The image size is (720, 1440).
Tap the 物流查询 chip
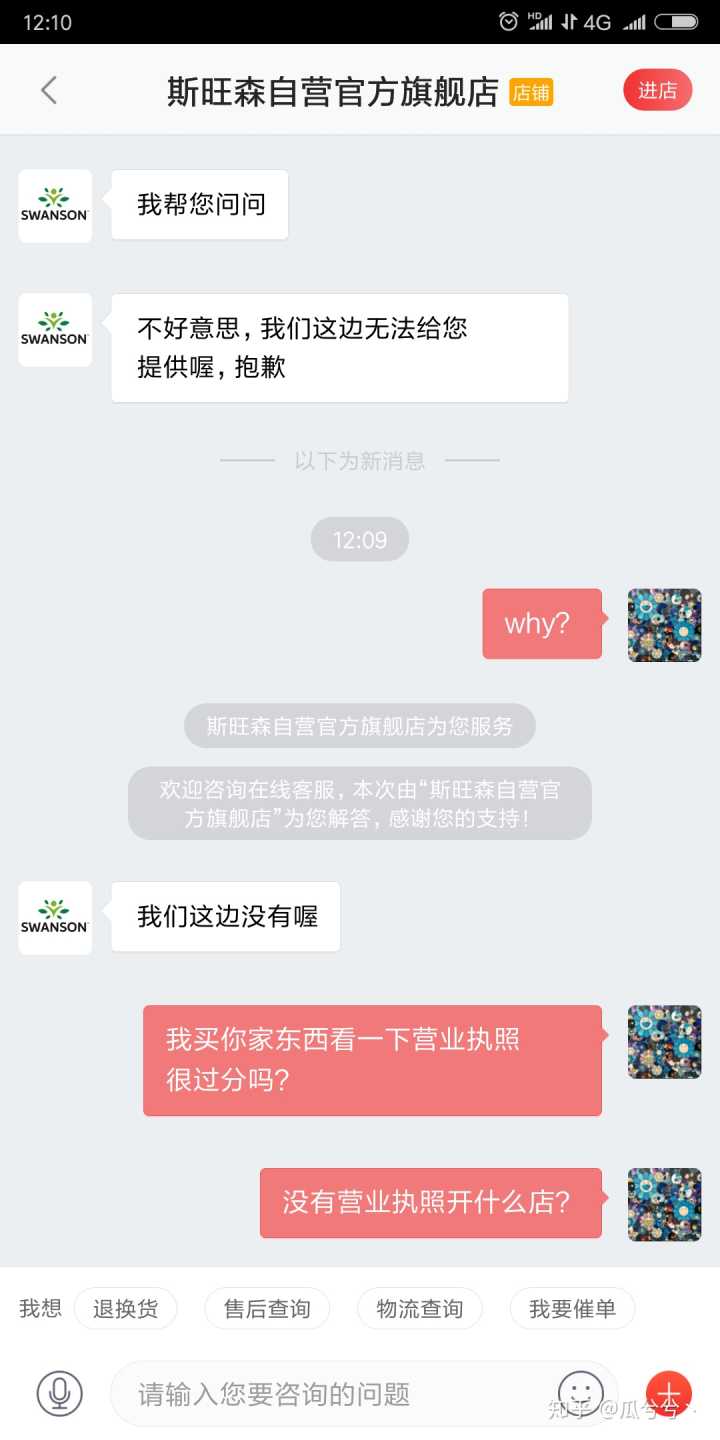coord(419,1308)
